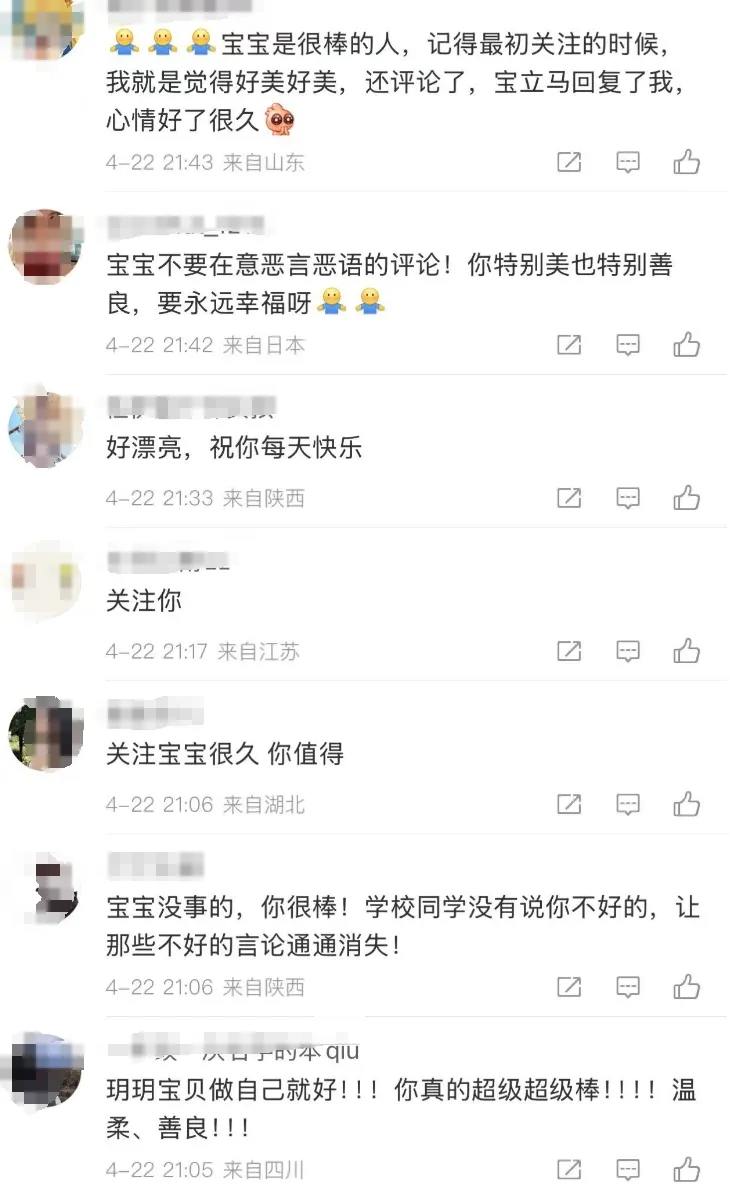
Task: Select the comment text "关注你"
Action: [144, 601]
